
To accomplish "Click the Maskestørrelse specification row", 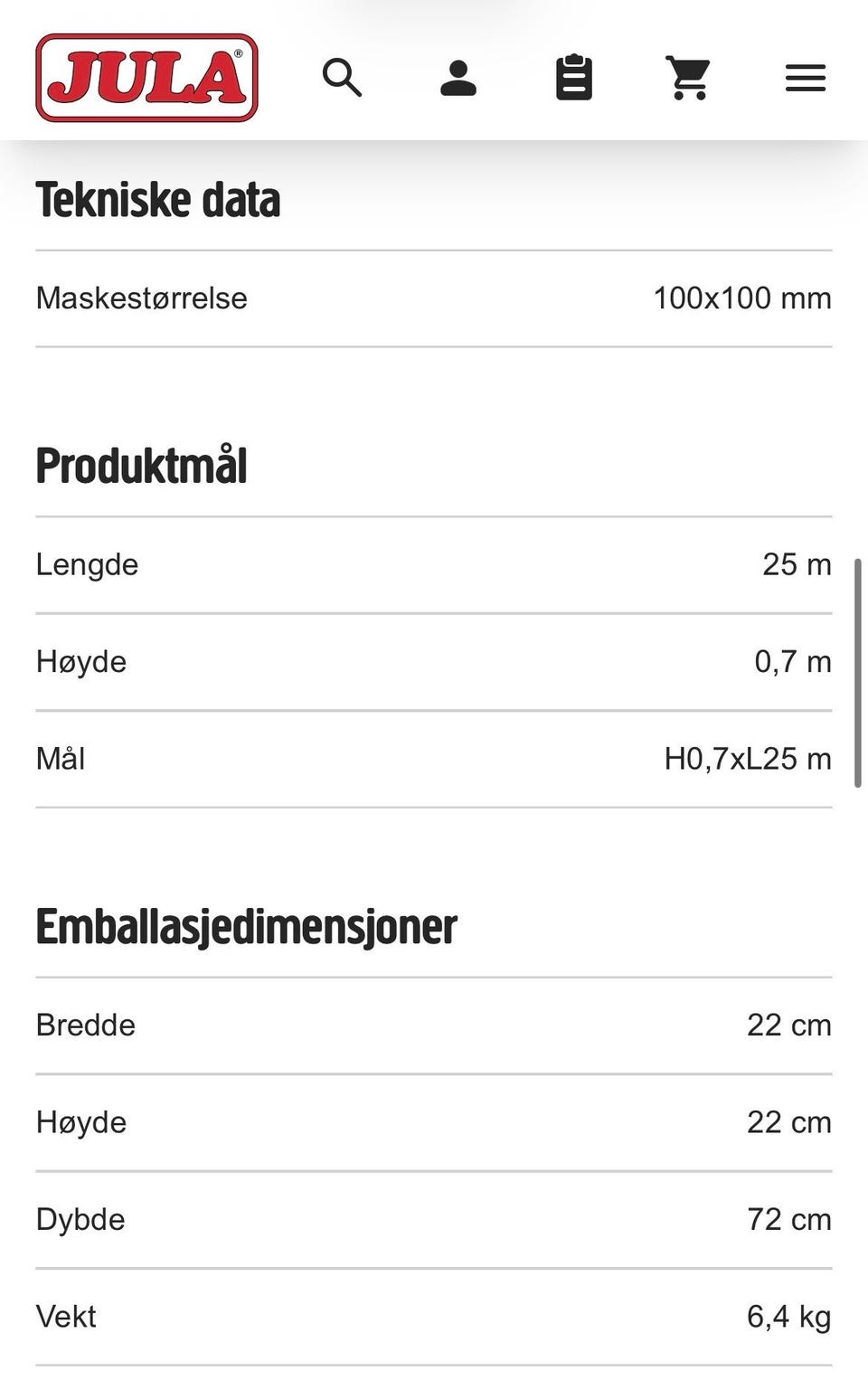I will (x=434, y=298).
